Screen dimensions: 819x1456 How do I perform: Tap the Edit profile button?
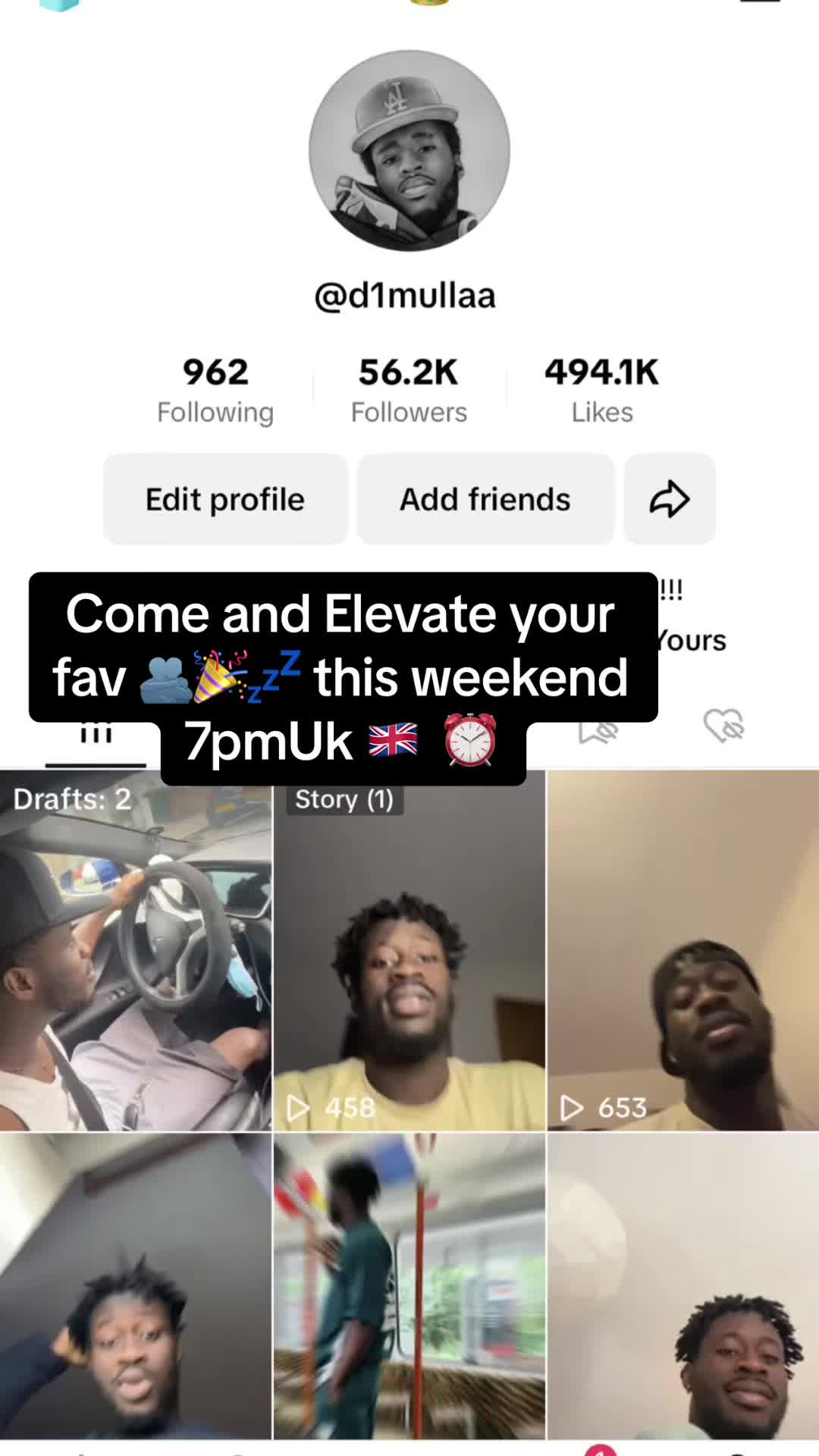[x=225, y=500]
